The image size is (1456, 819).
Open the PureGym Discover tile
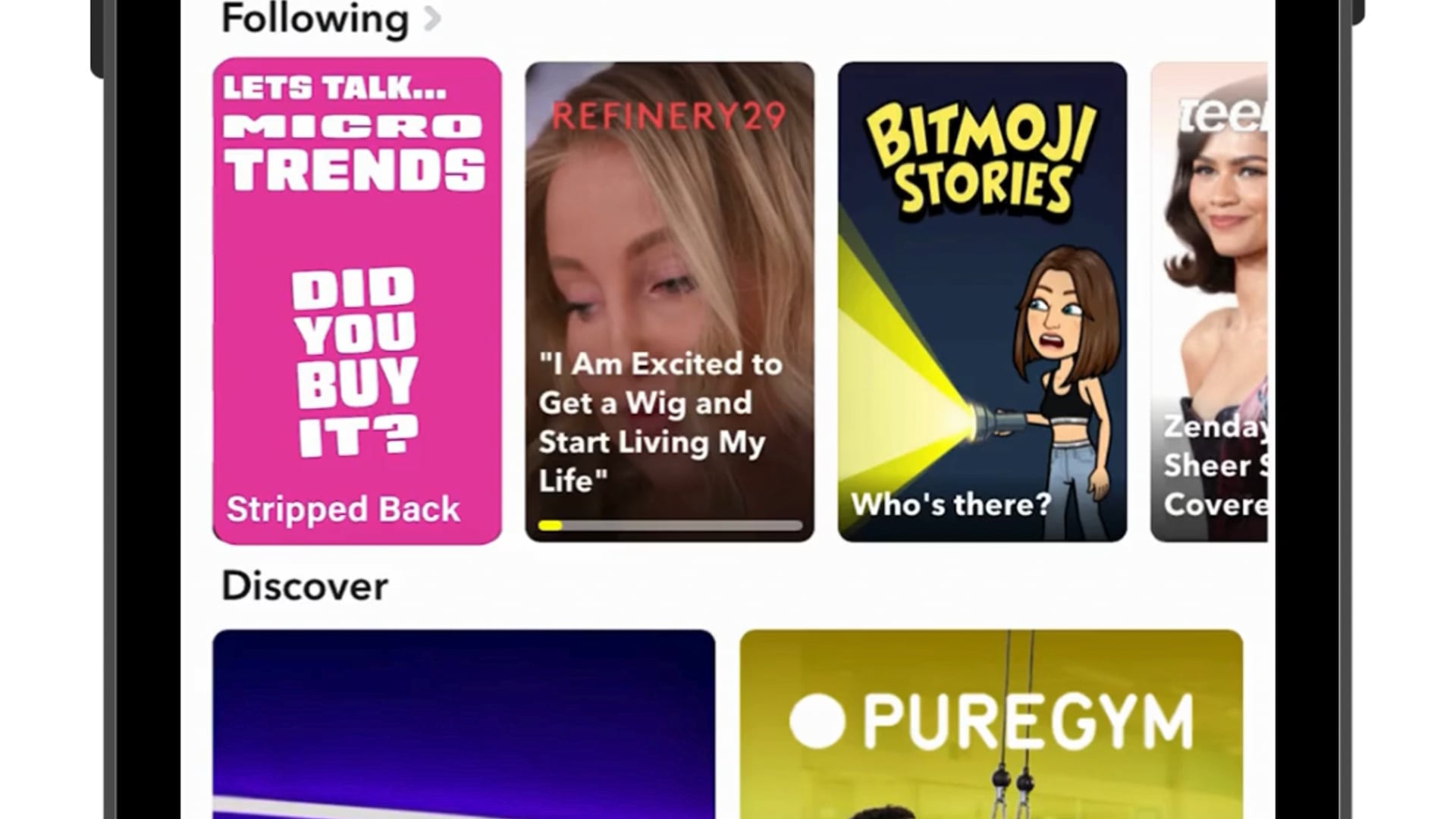990,723
